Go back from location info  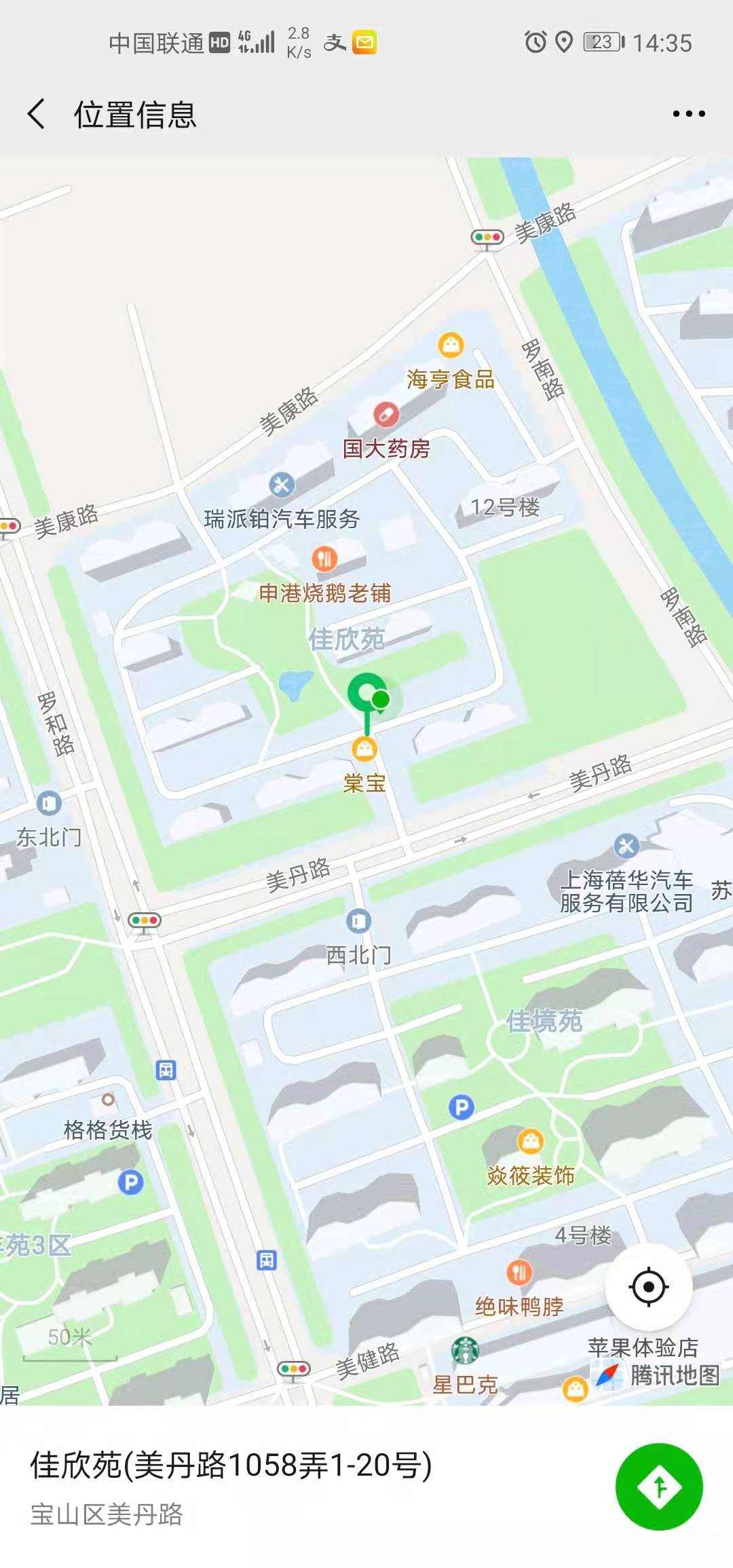(37, 113)
